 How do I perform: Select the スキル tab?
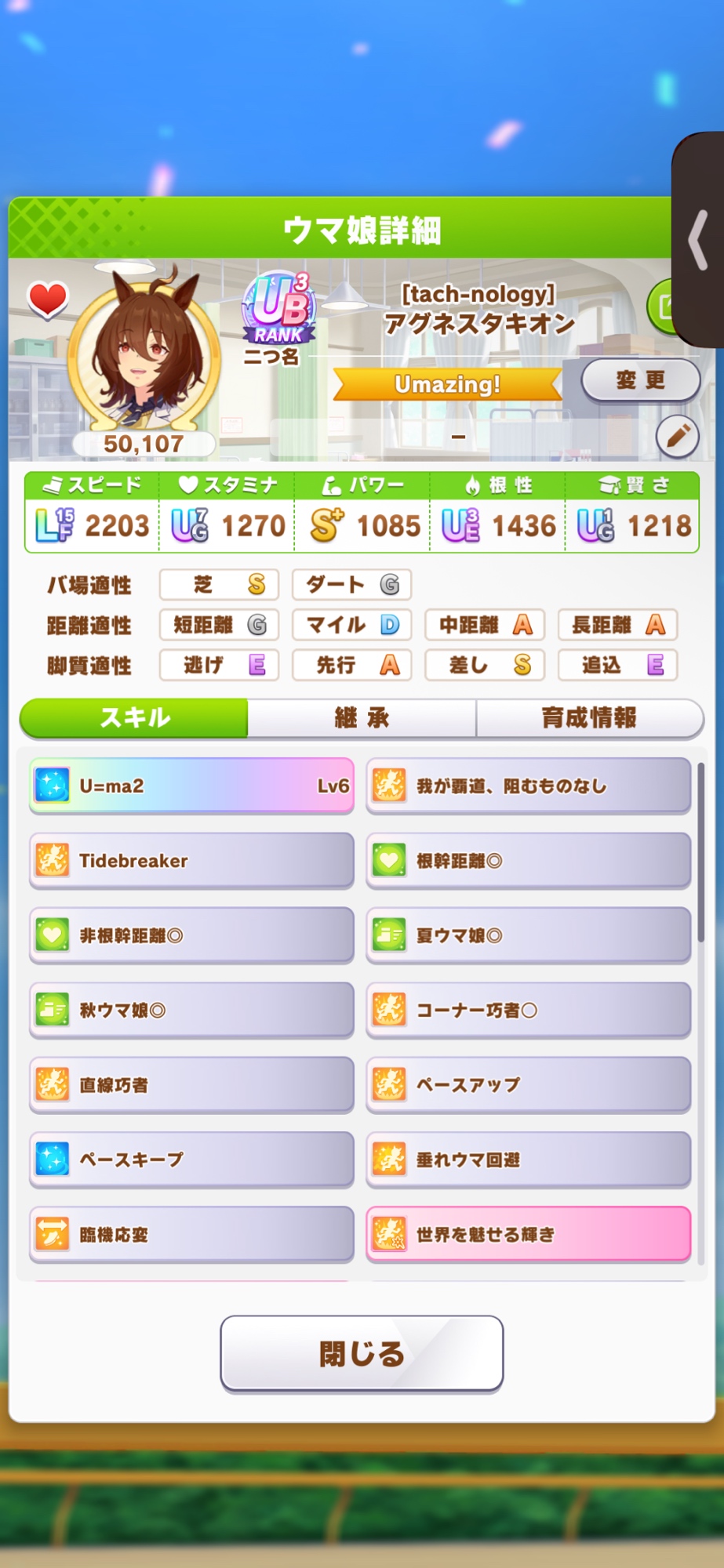pyautogui.click(x=134, y=717)
